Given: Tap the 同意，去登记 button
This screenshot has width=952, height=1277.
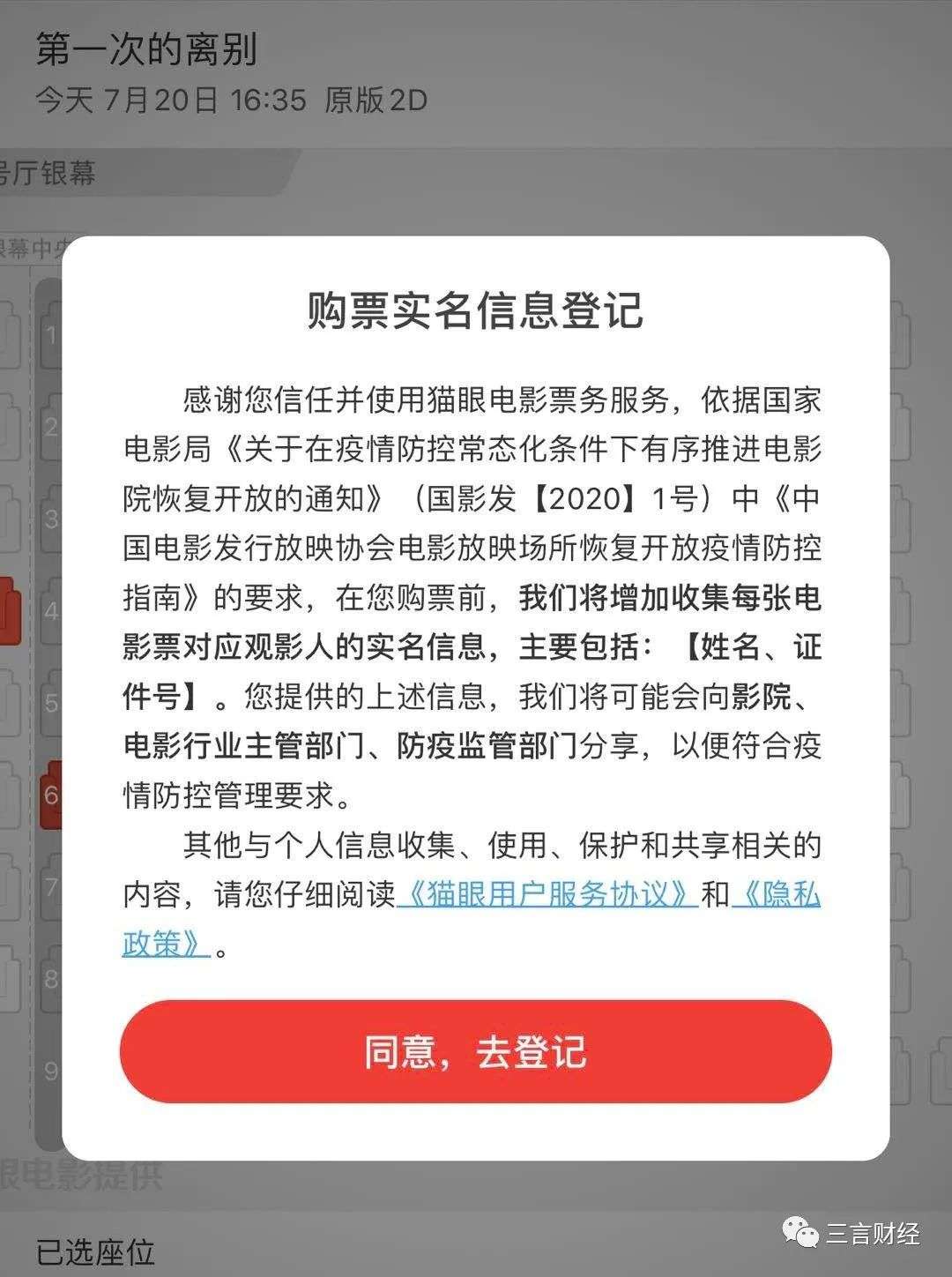Looking at the screenshot, I should point(475,1051).
